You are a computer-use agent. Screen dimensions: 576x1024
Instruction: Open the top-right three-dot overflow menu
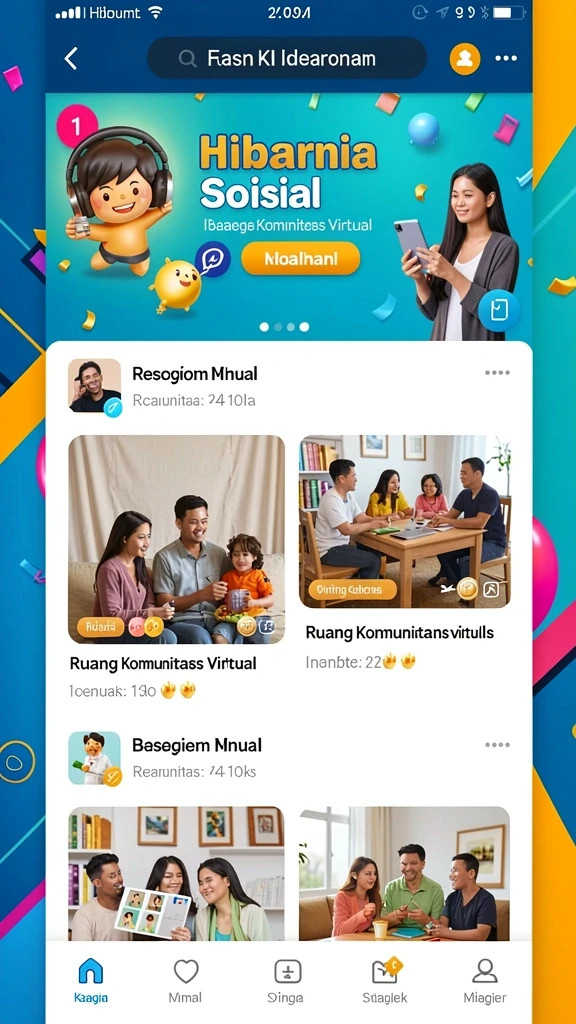(x=506, y=59)
